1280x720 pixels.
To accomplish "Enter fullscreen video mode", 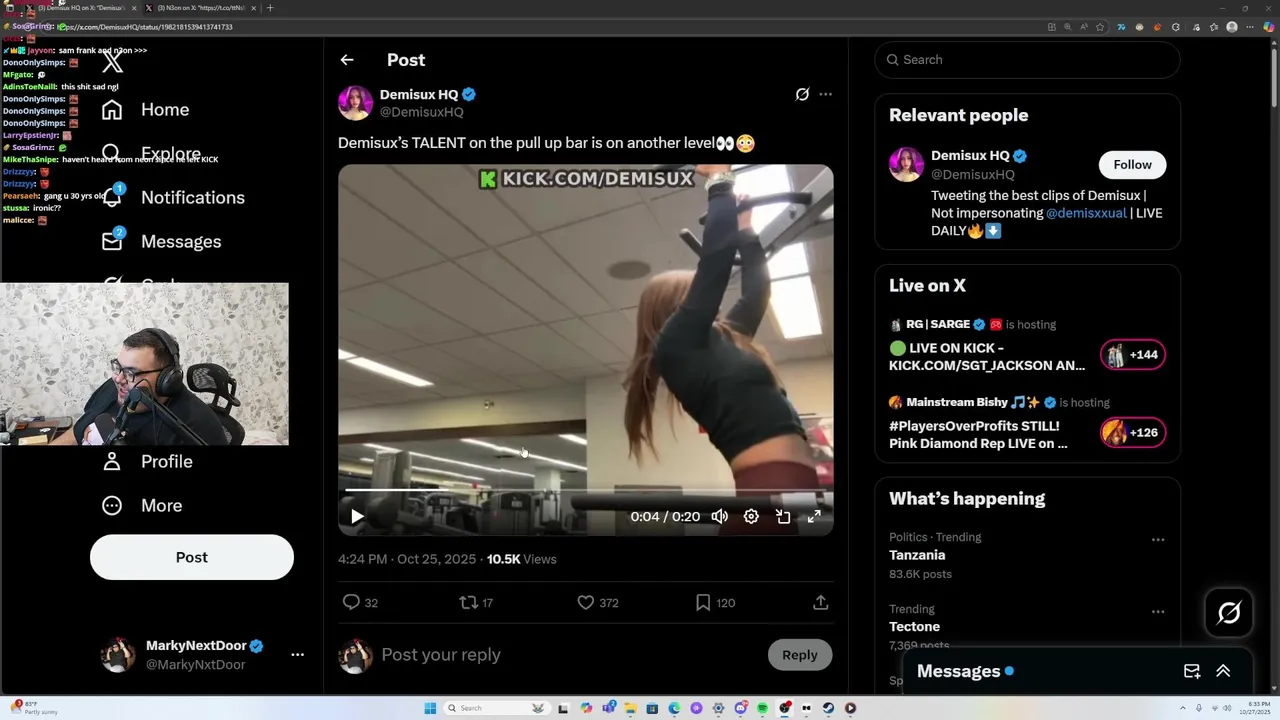I will coord(814,517).
